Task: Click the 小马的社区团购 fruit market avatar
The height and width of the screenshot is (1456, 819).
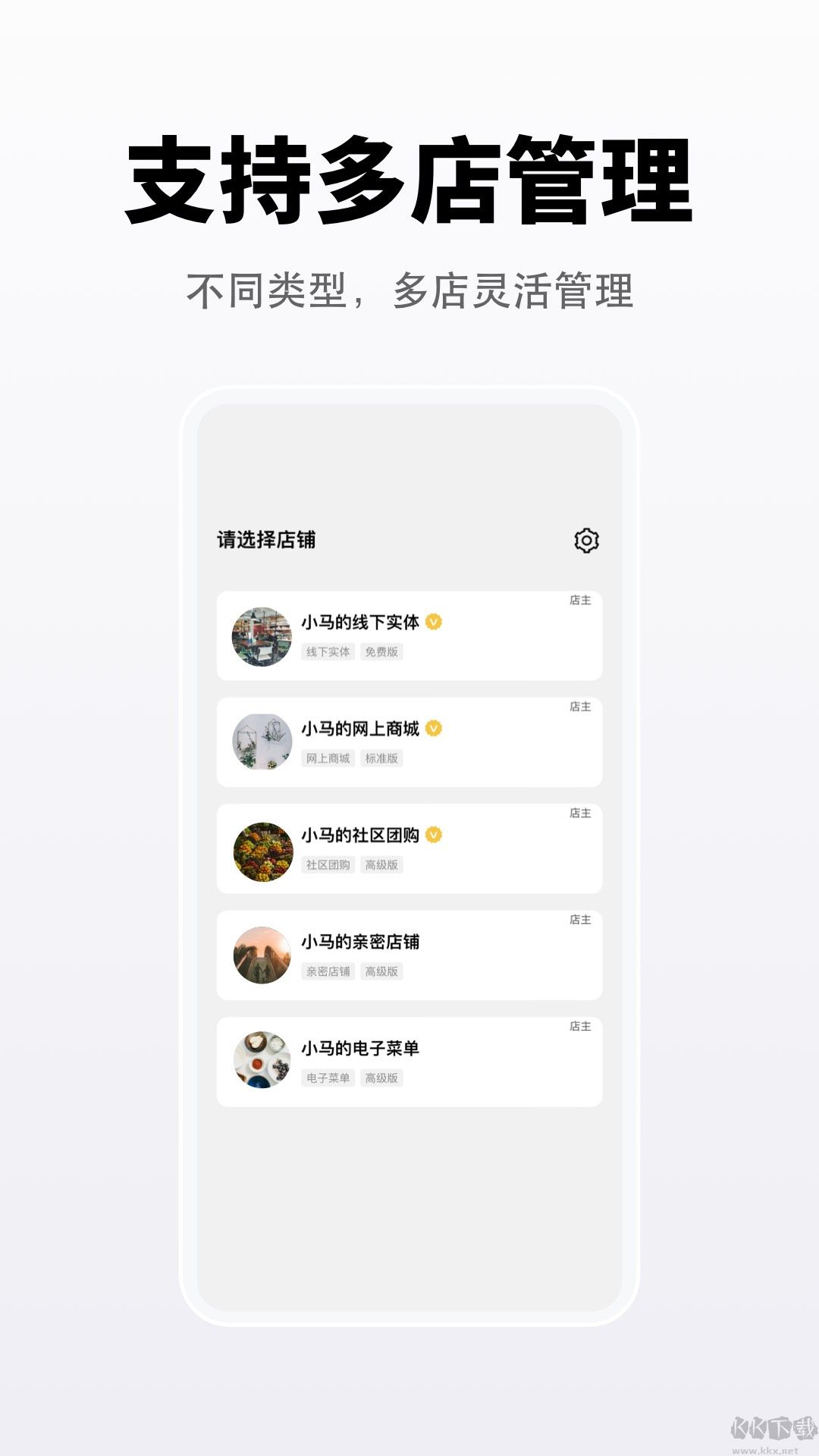Action: coord(262,848)
